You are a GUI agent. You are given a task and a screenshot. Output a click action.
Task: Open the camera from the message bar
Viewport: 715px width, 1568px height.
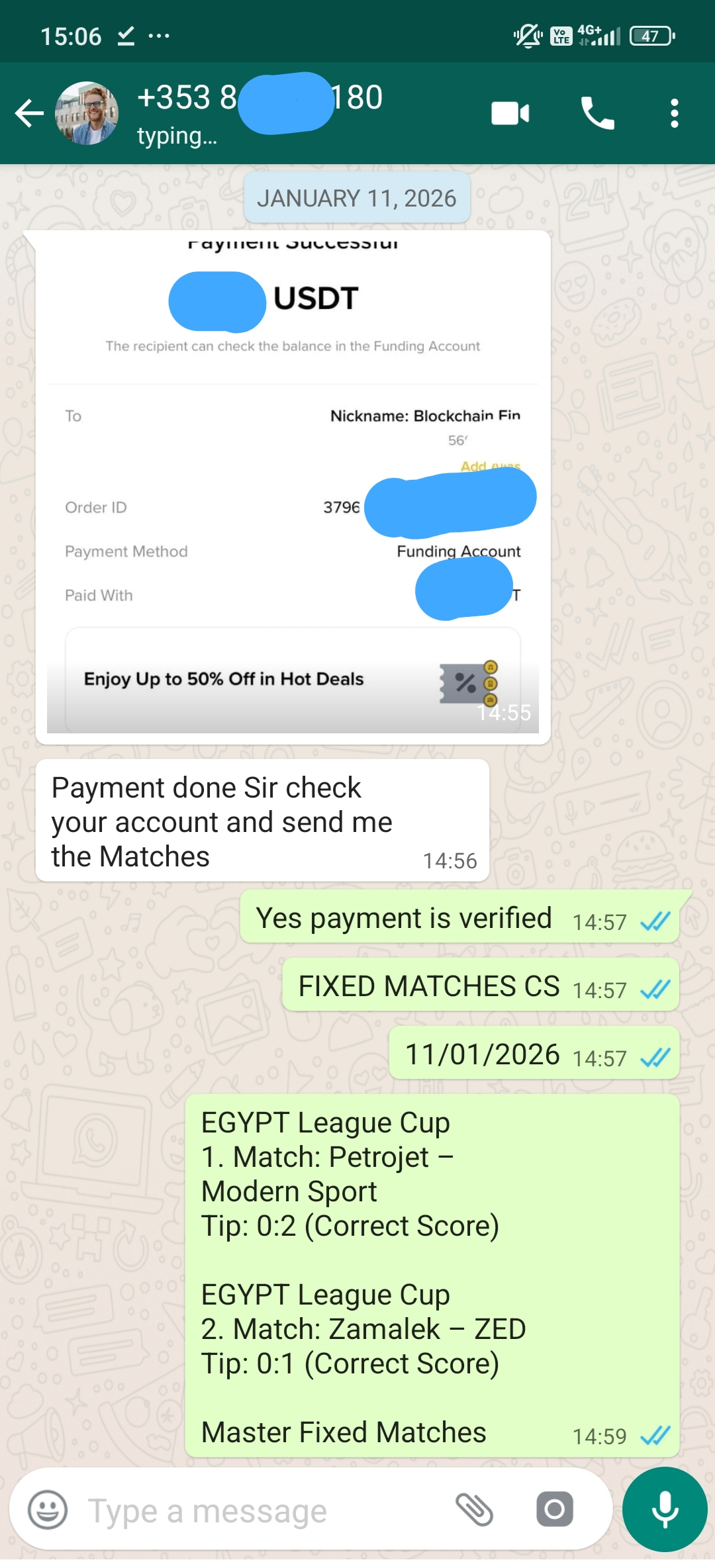(554, 1510)
